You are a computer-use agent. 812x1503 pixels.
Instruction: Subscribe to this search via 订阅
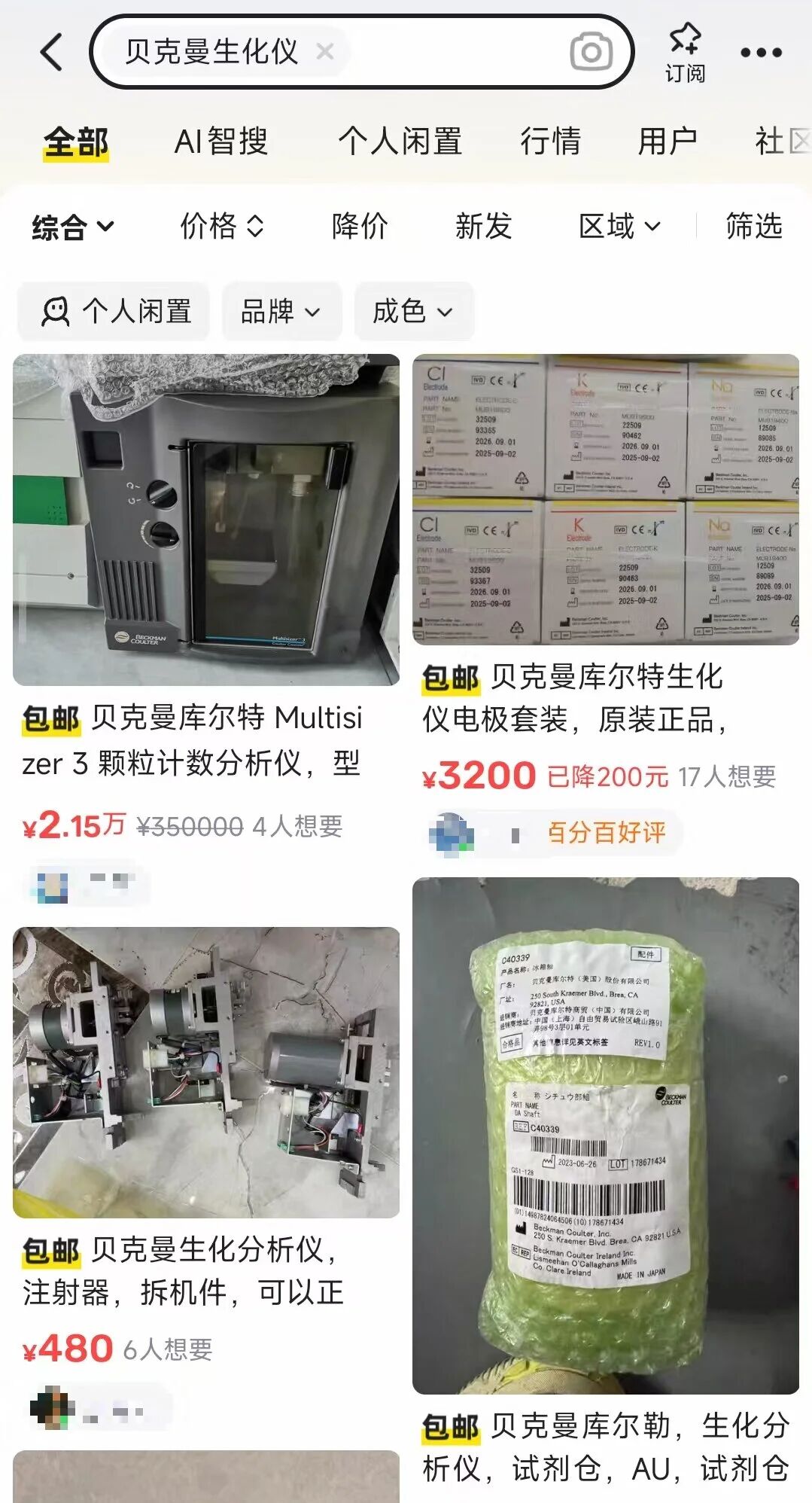pos(685,52)
